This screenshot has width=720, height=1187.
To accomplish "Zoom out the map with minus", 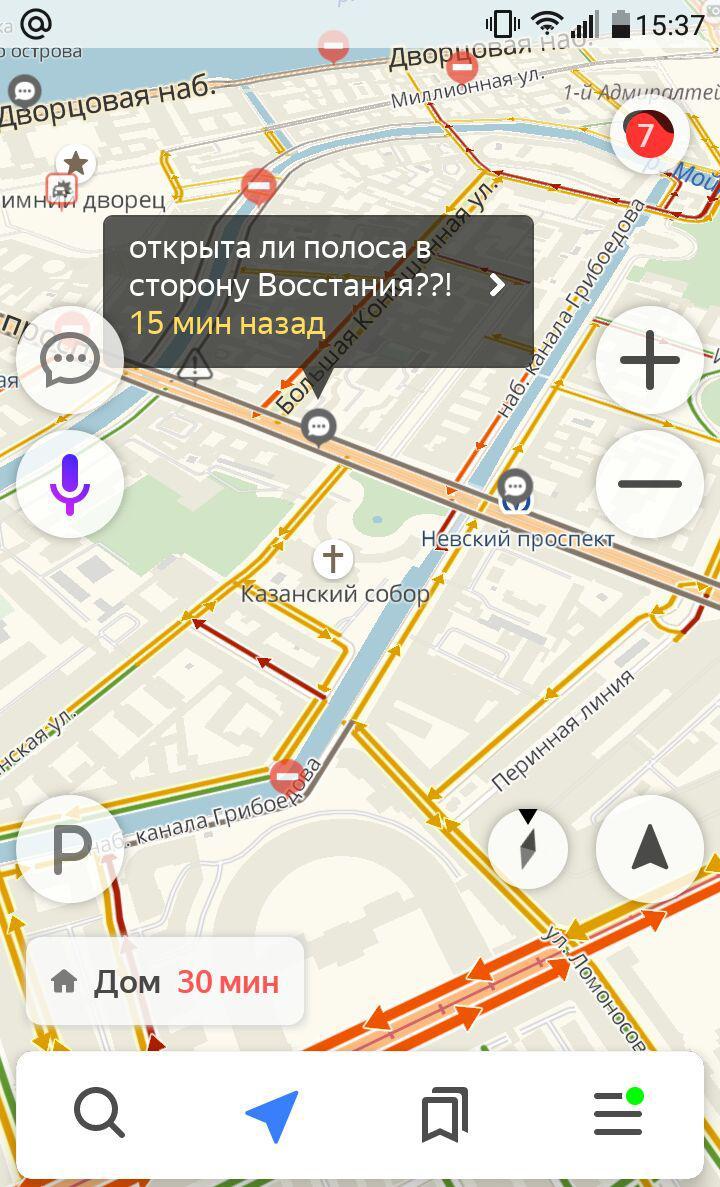I will (x=649, y=484).
